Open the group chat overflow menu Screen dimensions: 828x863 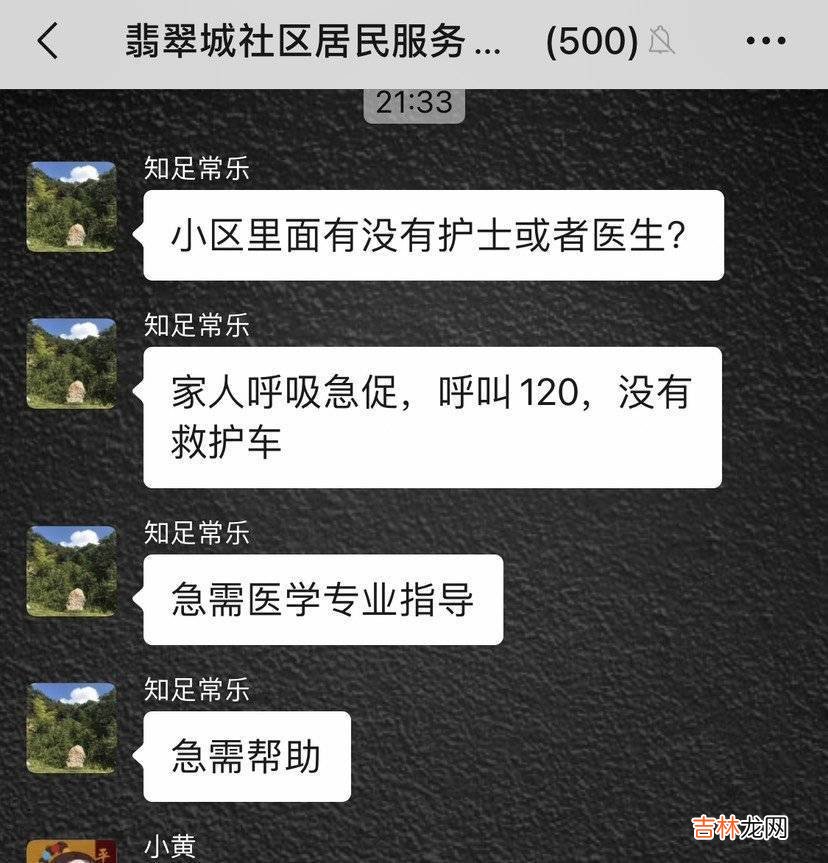point(766,41)
